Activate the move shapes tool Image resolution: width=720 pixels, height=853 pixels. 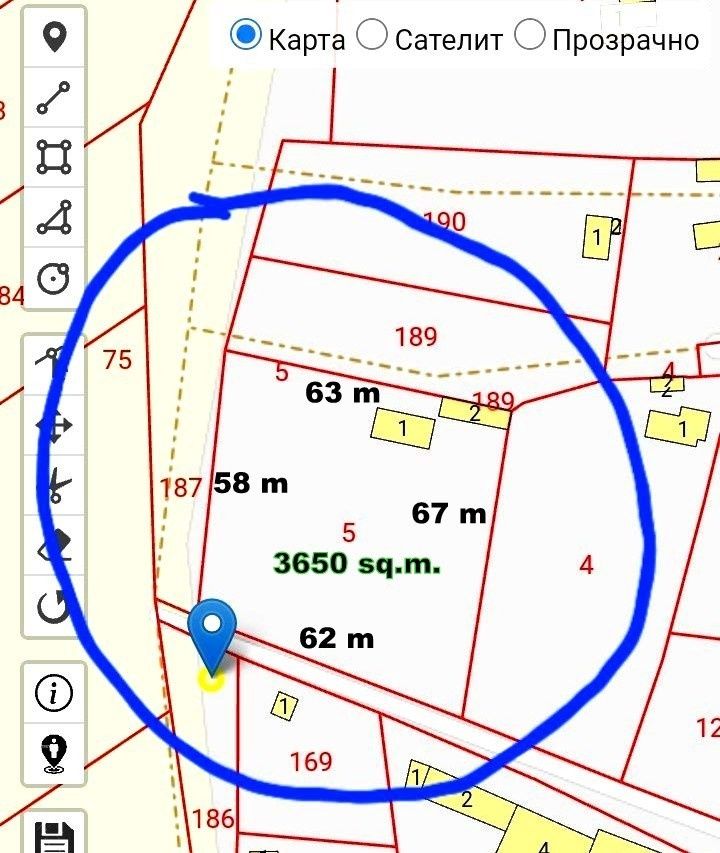(x=53, y=426)
